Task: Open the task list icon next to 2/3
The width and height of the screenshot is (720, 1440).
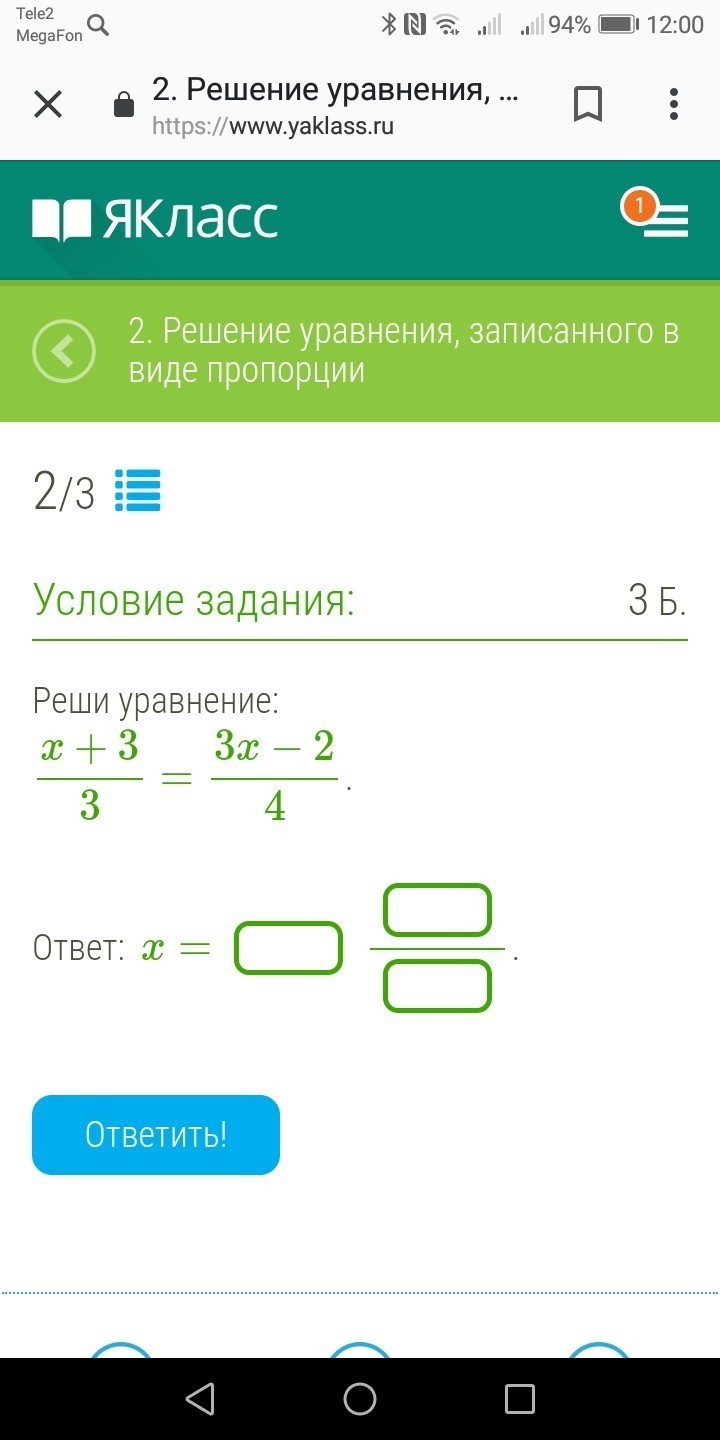Action: tap(138, 491)
